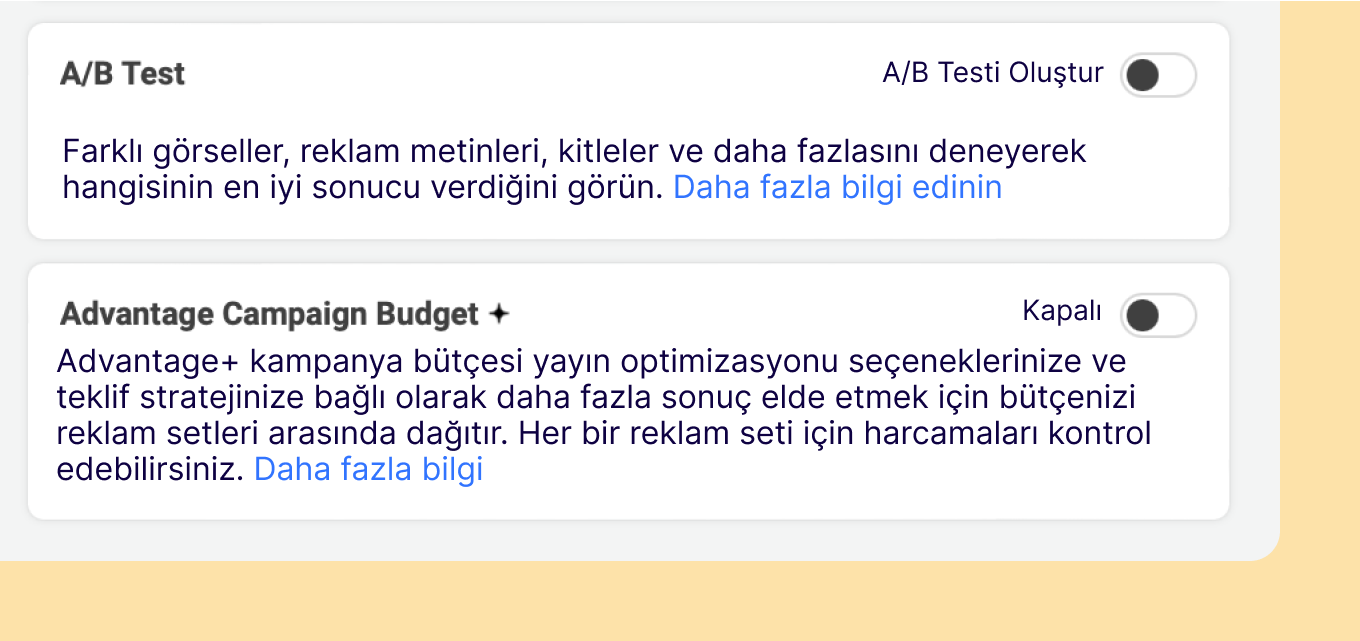Image resolution: width=1360 pixels, height=641 pixels.
Task: Open the A/B Test Daha fazla bilgi edinin link
Action: coord(837,187)
